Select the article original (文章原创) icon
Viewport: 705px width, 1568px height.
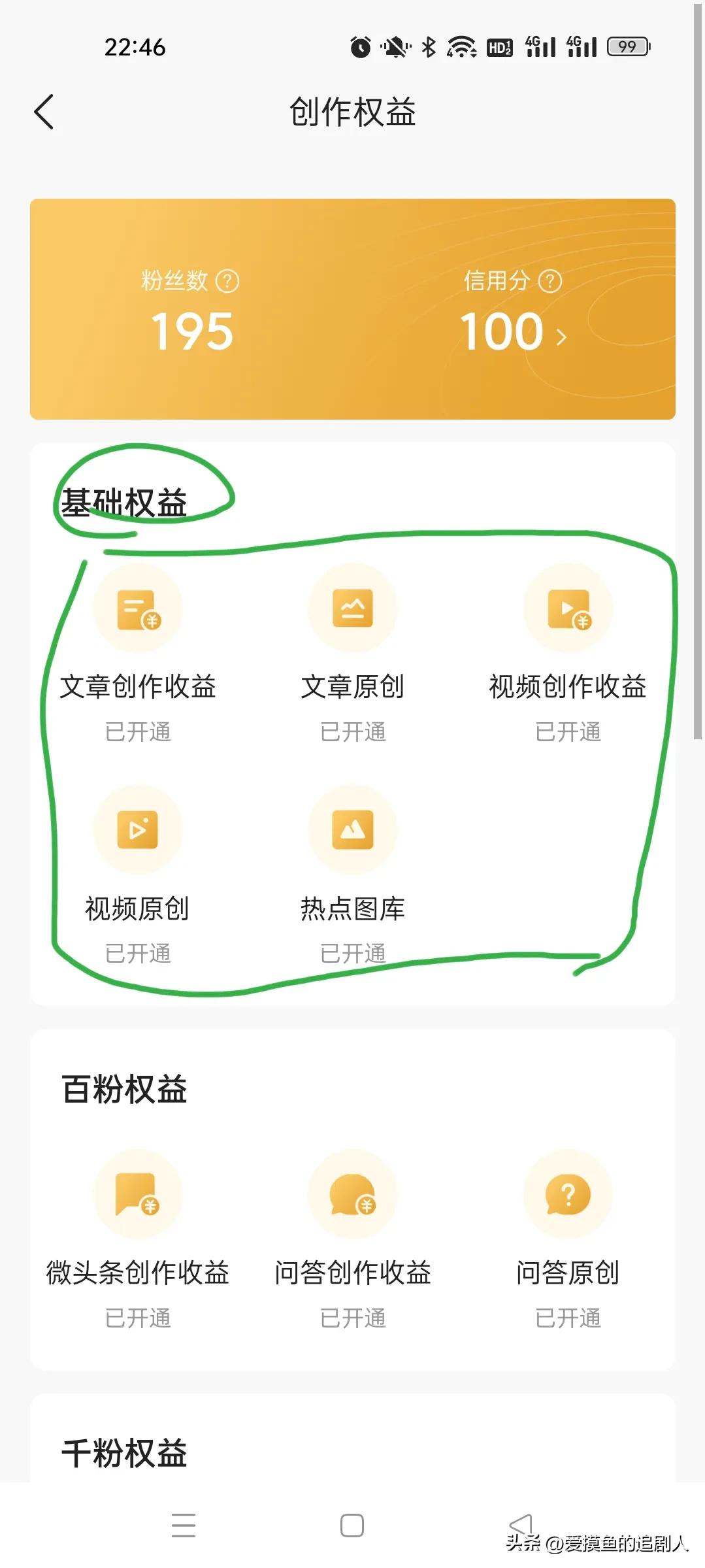click(352, 608)
